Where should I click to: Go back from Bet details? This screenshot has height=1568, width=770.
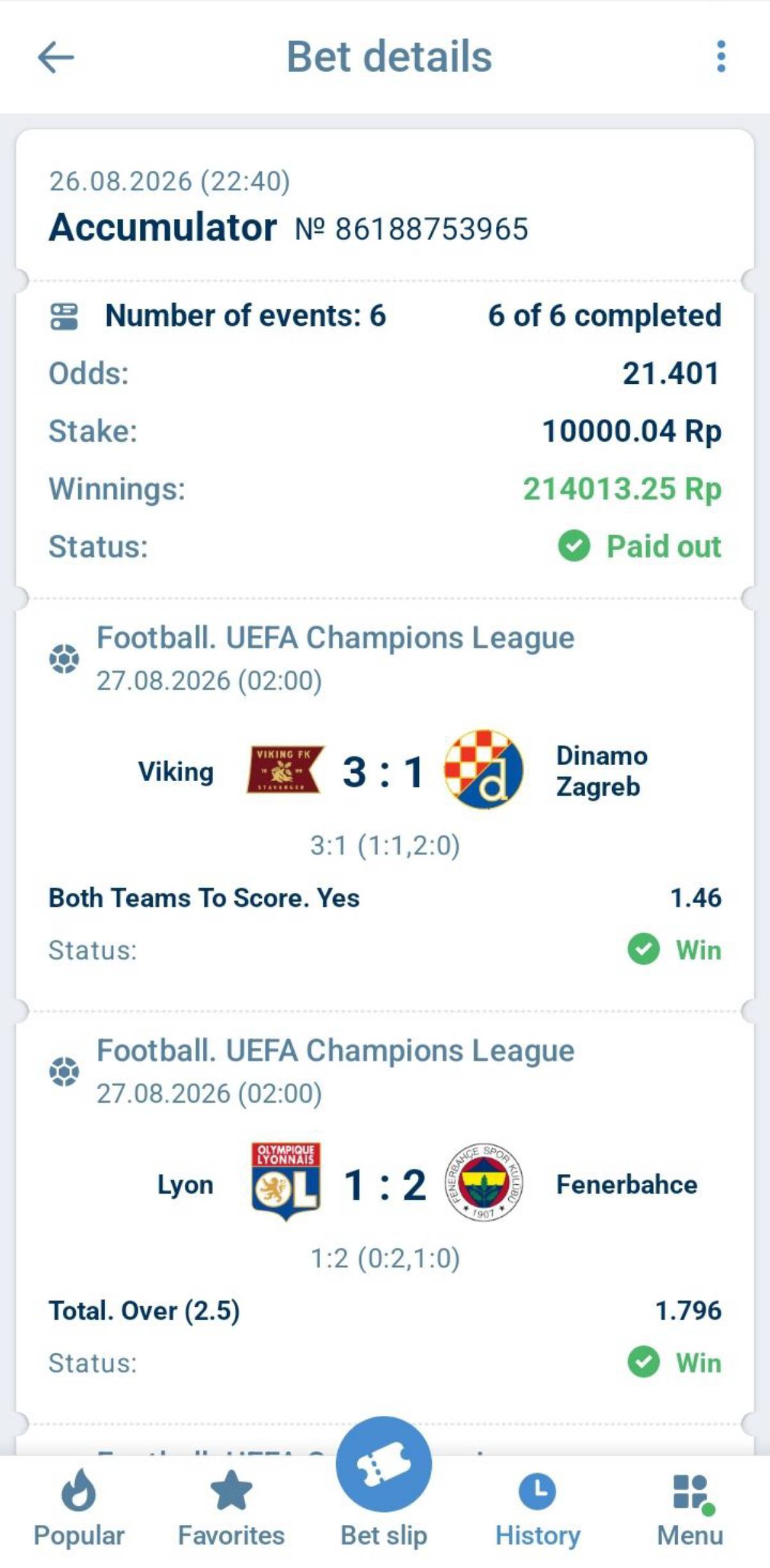pos(56,57)
